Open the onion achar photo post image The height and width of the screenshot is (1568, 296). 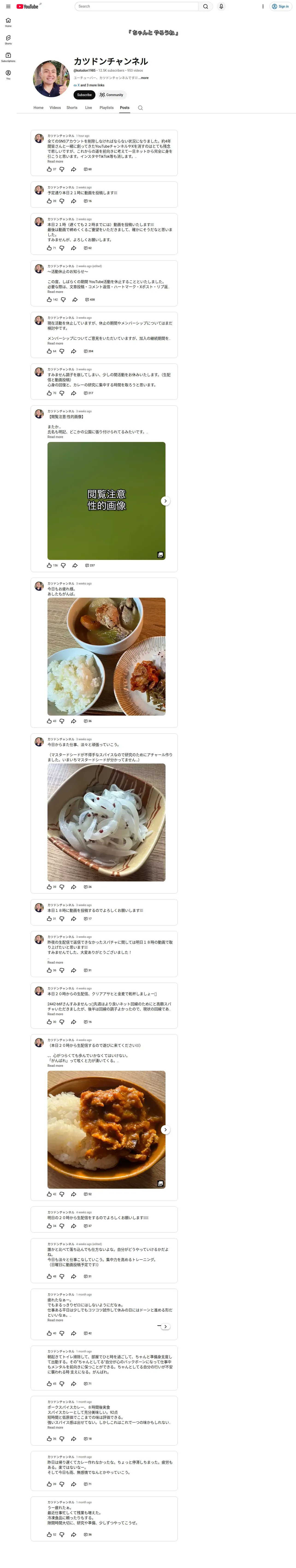point(107,822)
